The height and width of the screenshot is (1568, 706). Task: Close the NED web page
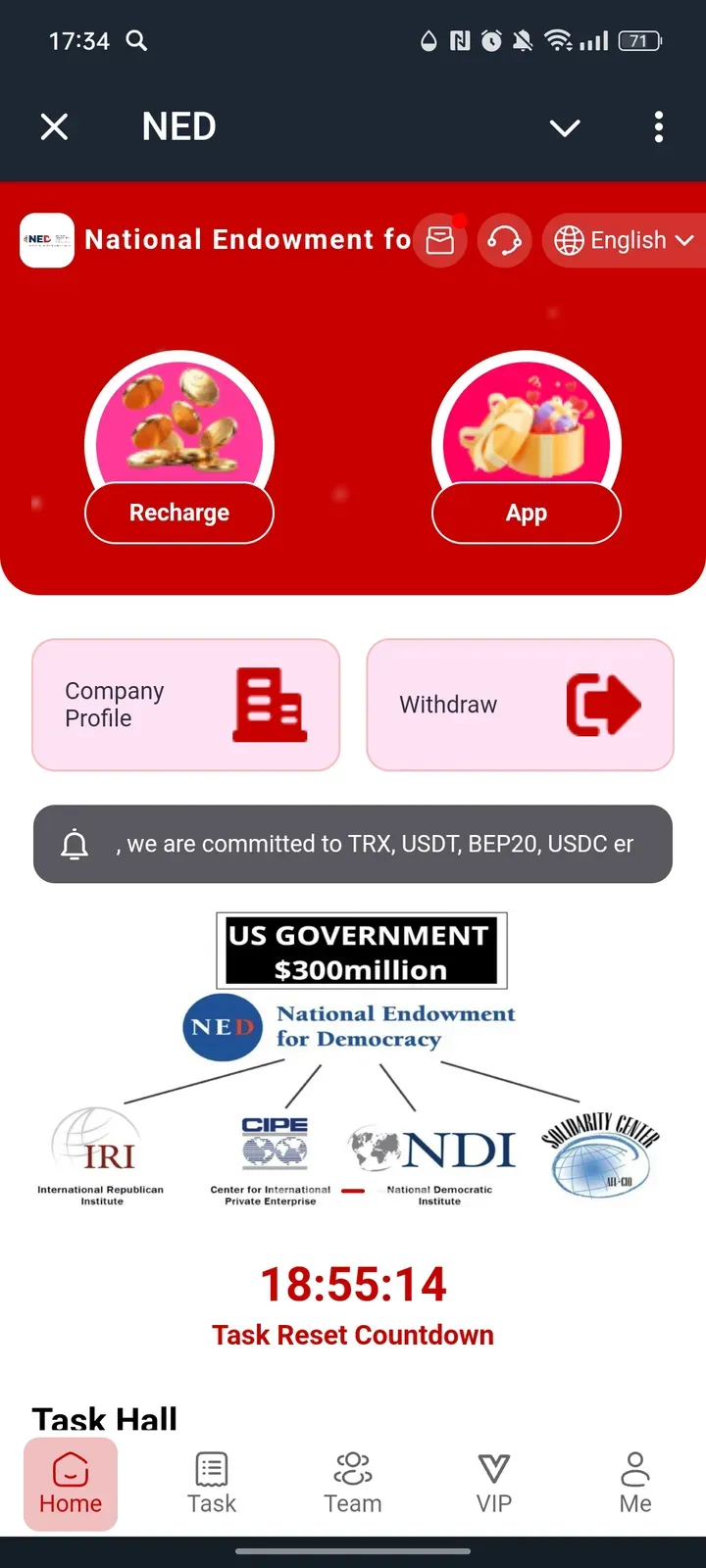pos(54,126)
